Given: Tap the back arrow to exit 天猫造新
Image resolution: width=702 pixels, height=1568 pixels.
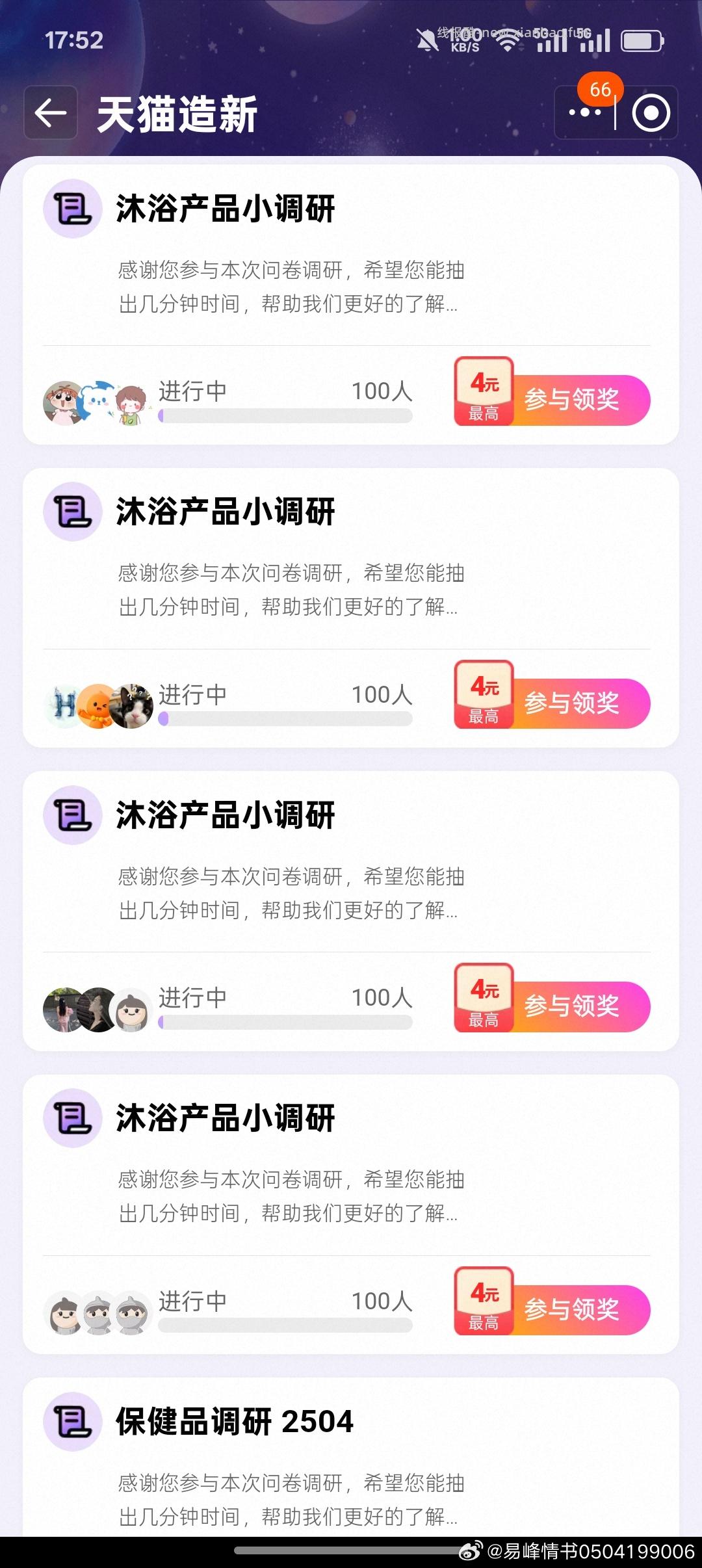Looking at the screenshot, I should pyautogui.click(x=51, y=112).
